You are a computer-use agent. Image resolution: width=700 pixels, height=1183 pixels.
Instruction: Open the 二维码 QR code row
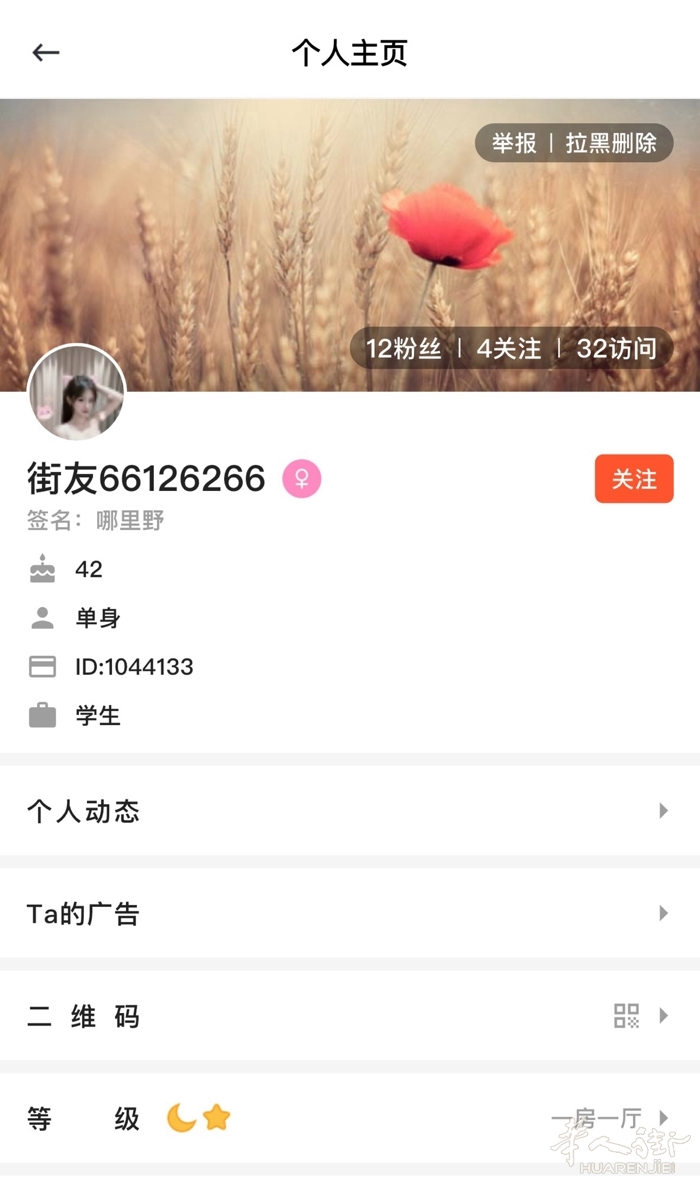(349, 1016)
